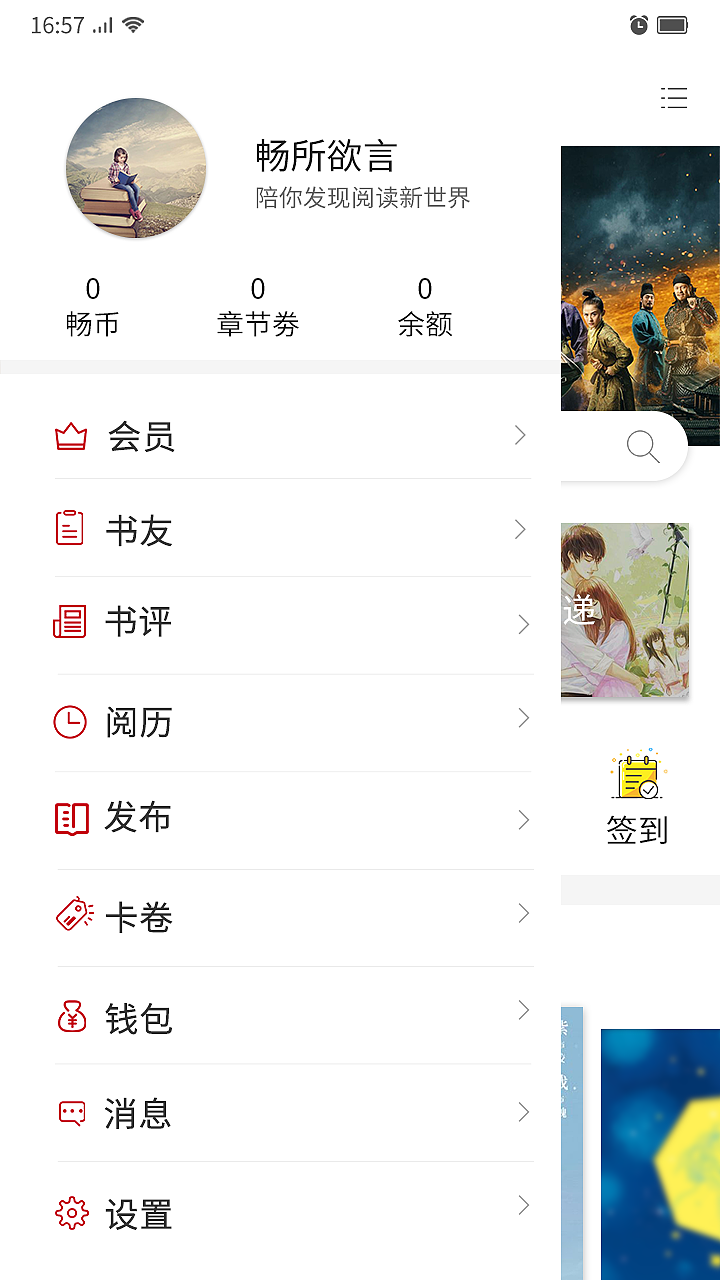720x1280 pixels.
Task: Expand the 设置 row via its chevron
Action: pyautogui.click(x=524, y=1206)
